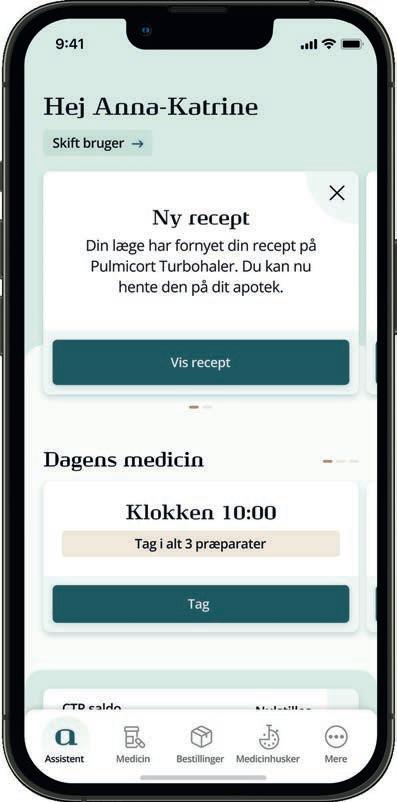Open the prescription with Vis recept
This screenshot has width=397, height=802.
point(201,363)
